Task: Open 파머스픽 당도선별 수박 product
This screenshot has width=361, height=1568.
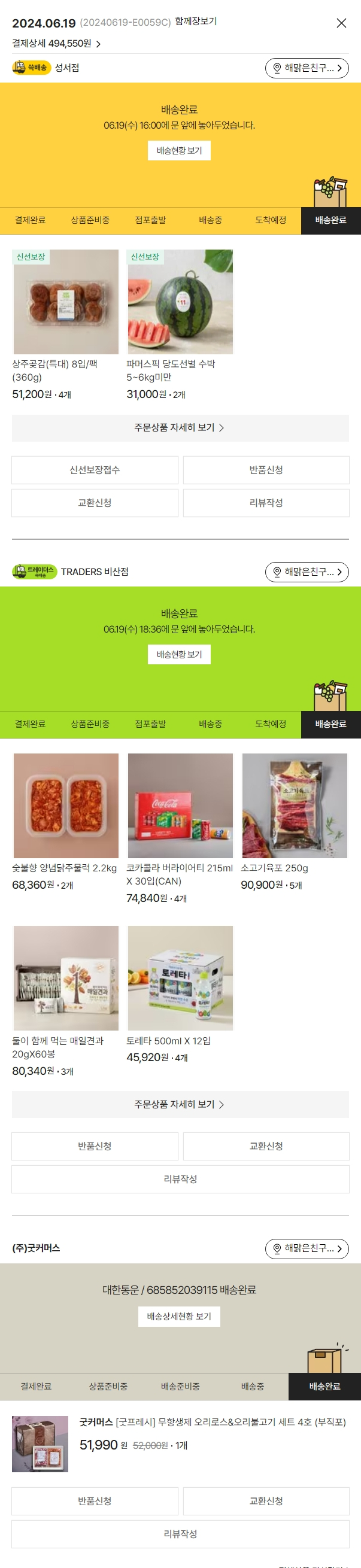Action: [180, 302]
